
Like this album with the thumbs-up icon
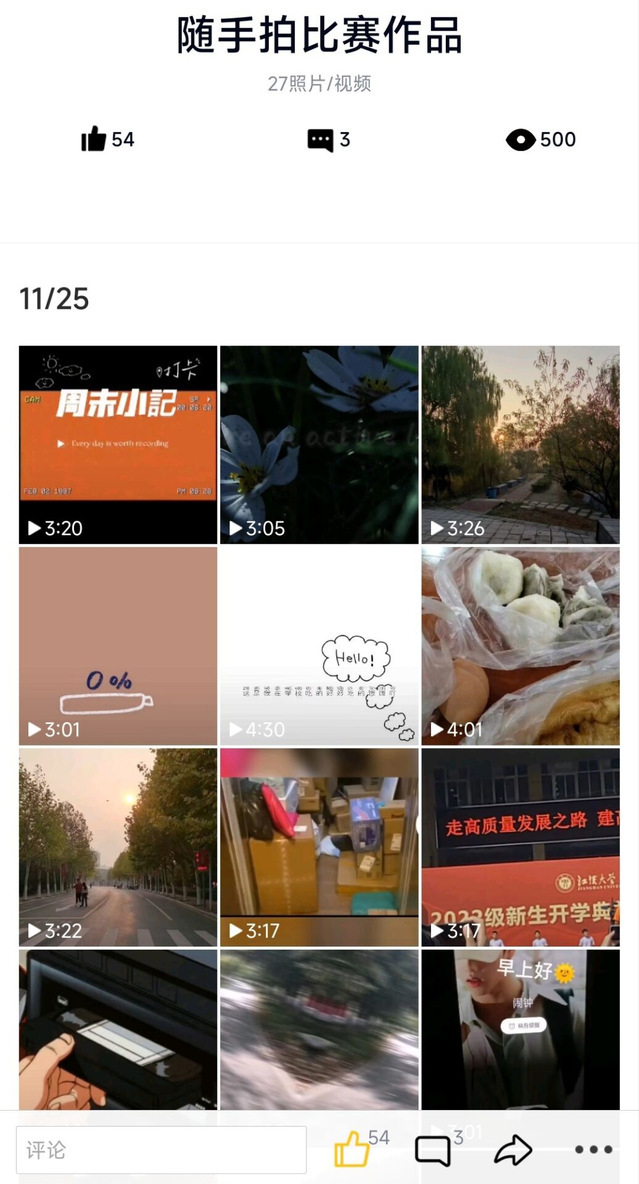[x=352, y=1150]
